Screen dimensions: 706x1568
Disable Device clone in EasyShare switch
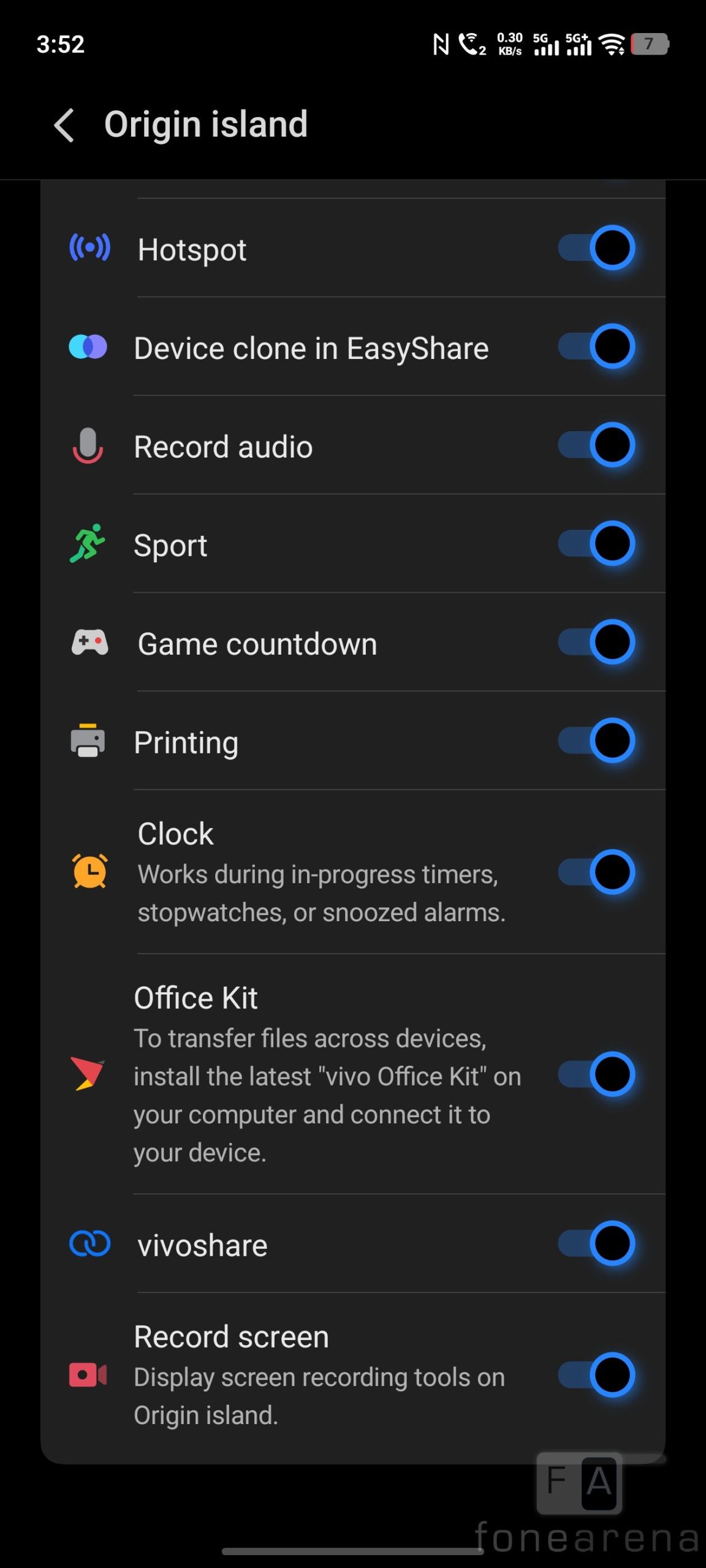[596, 347]
